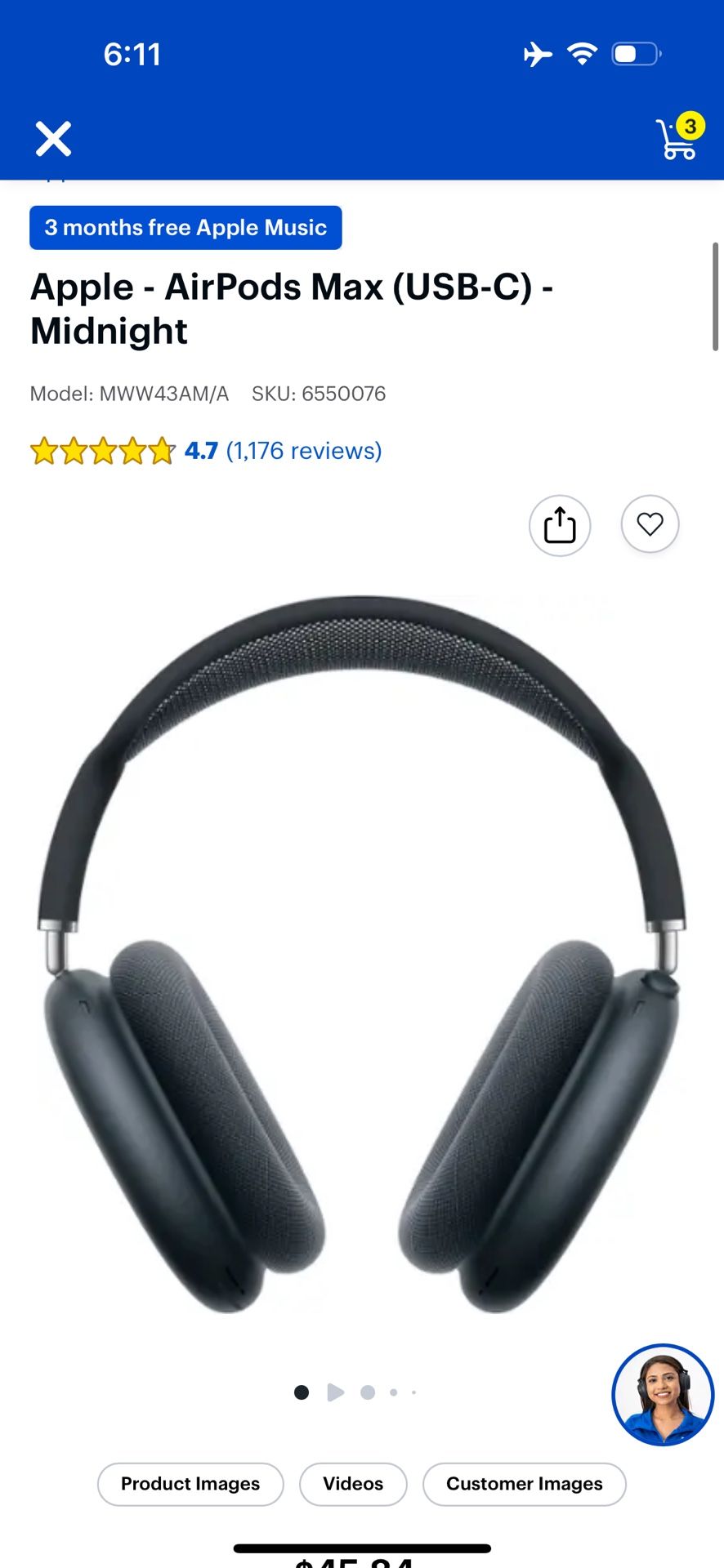
Task: Open the AirPods Max main product image
Action: [x=361, y=955]
